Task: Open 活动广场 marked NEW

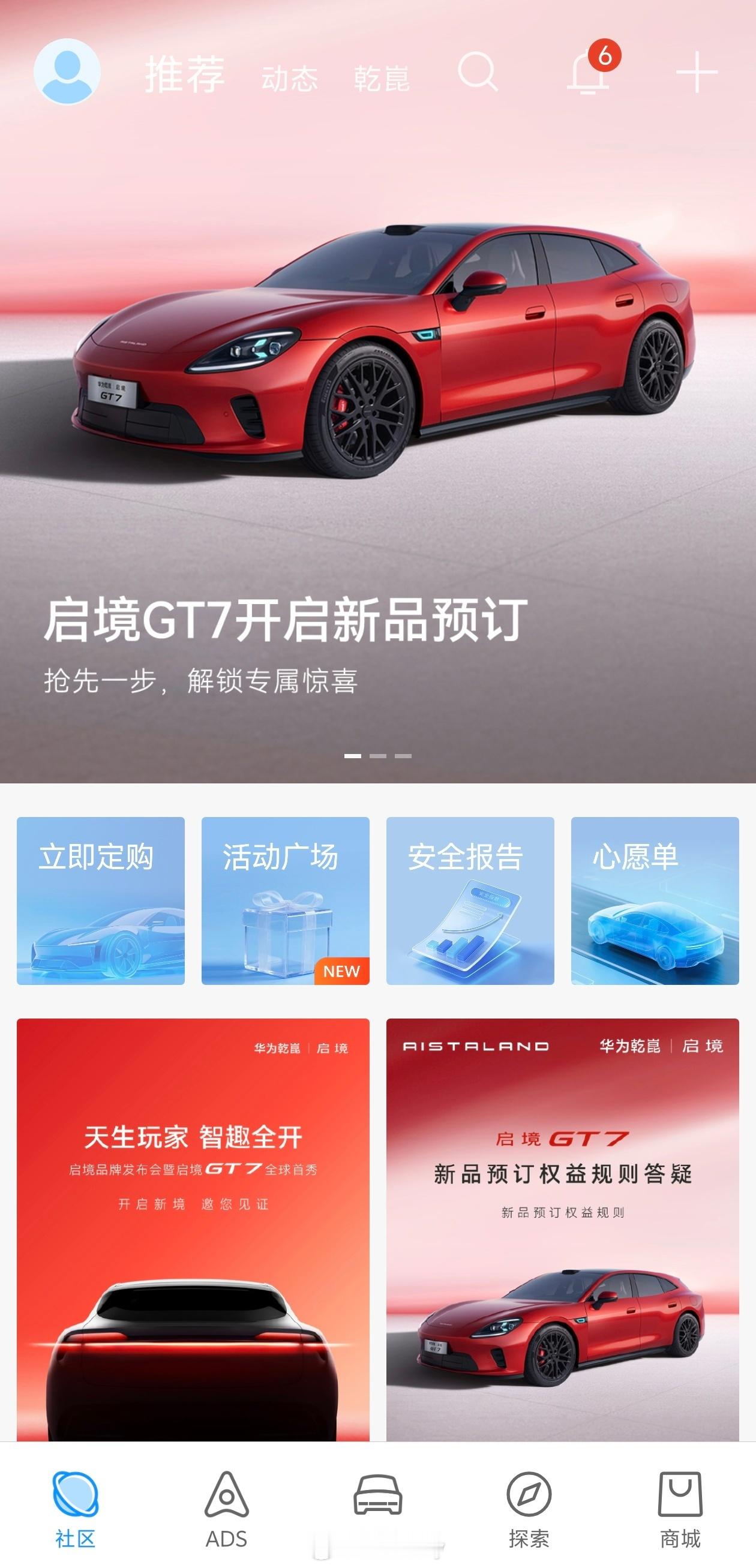Action: pos(286,901)
